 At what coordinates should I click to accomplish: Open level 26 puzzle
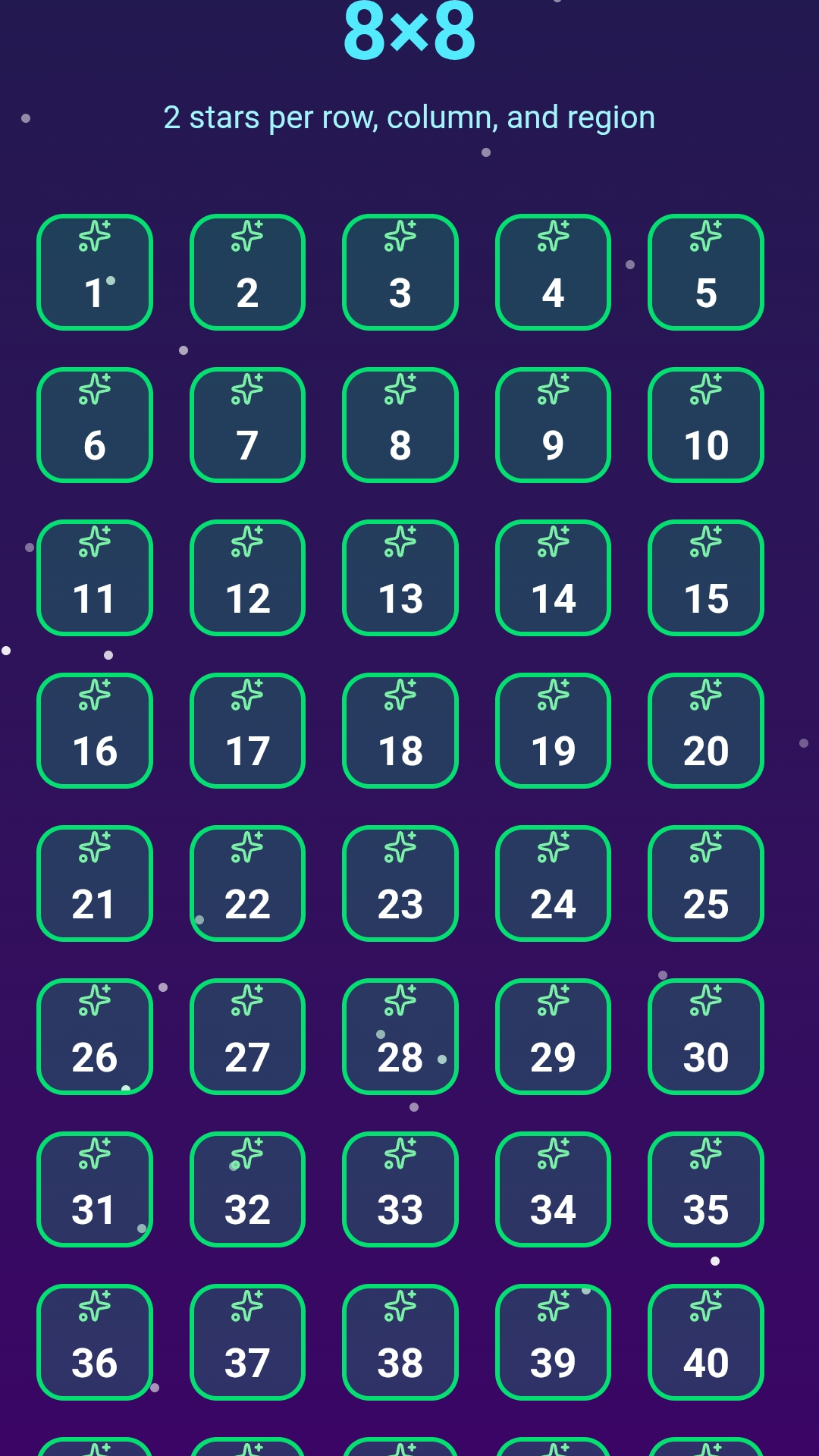tap(95, 1037)
